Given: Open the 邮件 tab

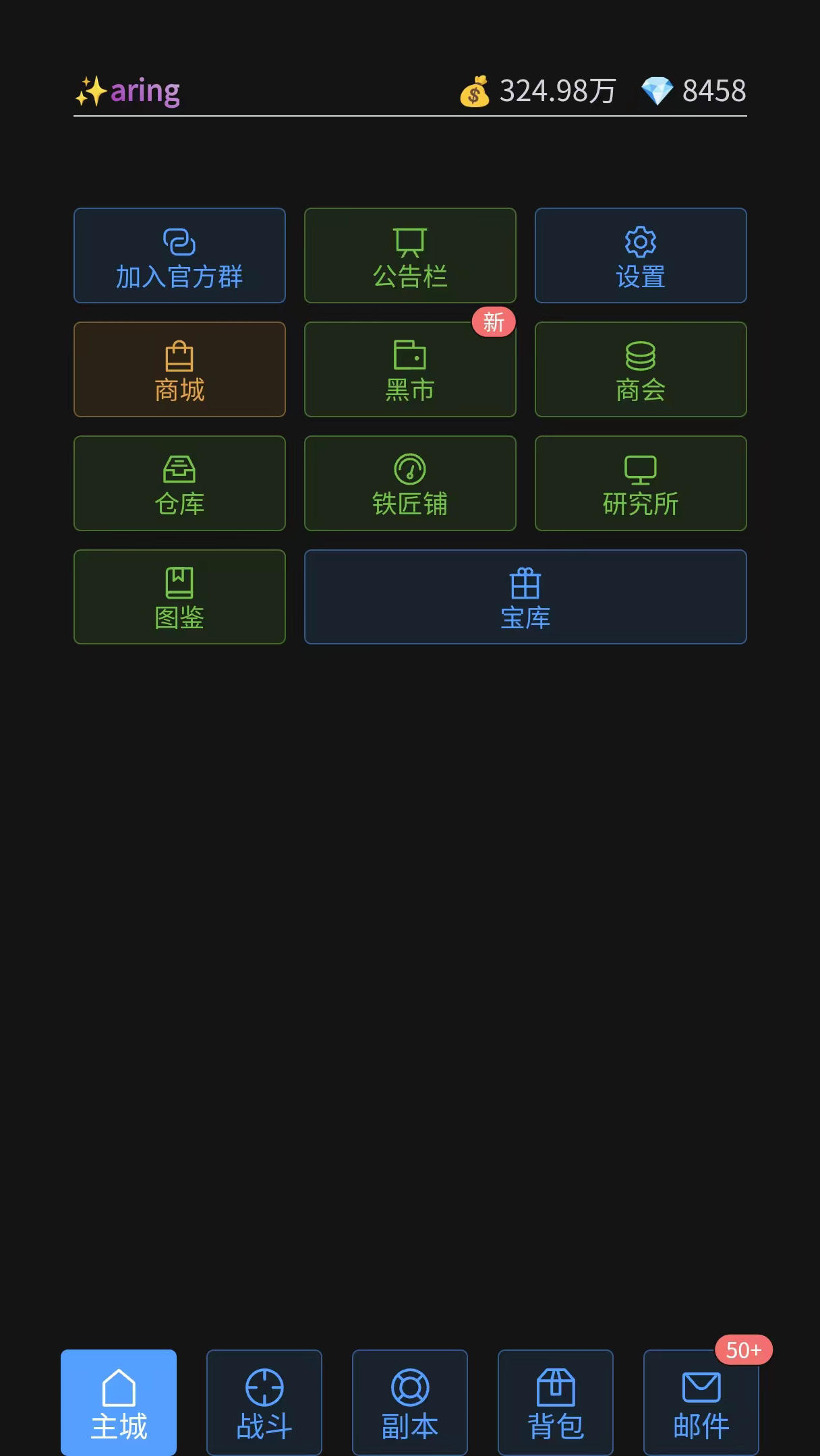Looking at the screenshot, I should coord(701,1403).
